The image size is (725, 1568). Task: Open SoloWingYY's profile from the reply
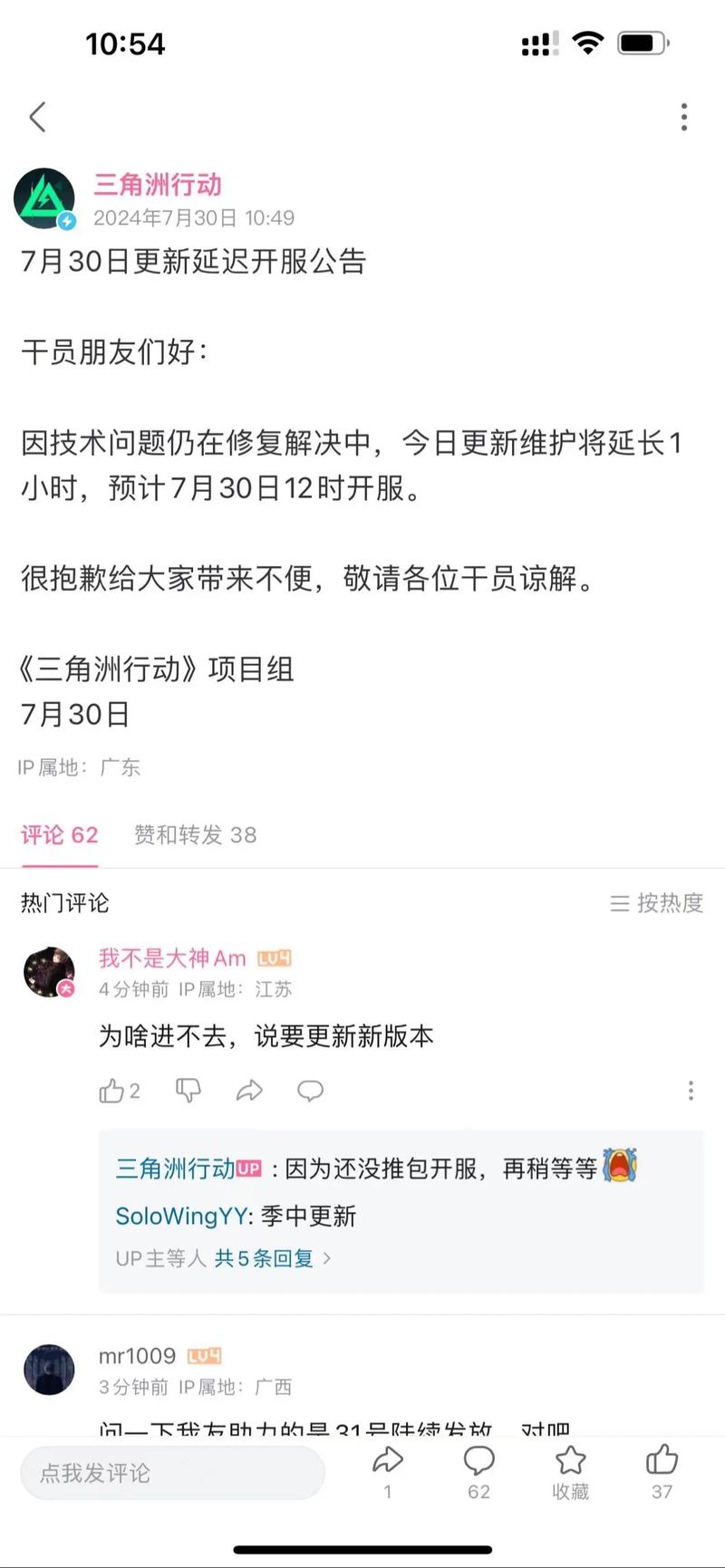tap(181, 1216)
